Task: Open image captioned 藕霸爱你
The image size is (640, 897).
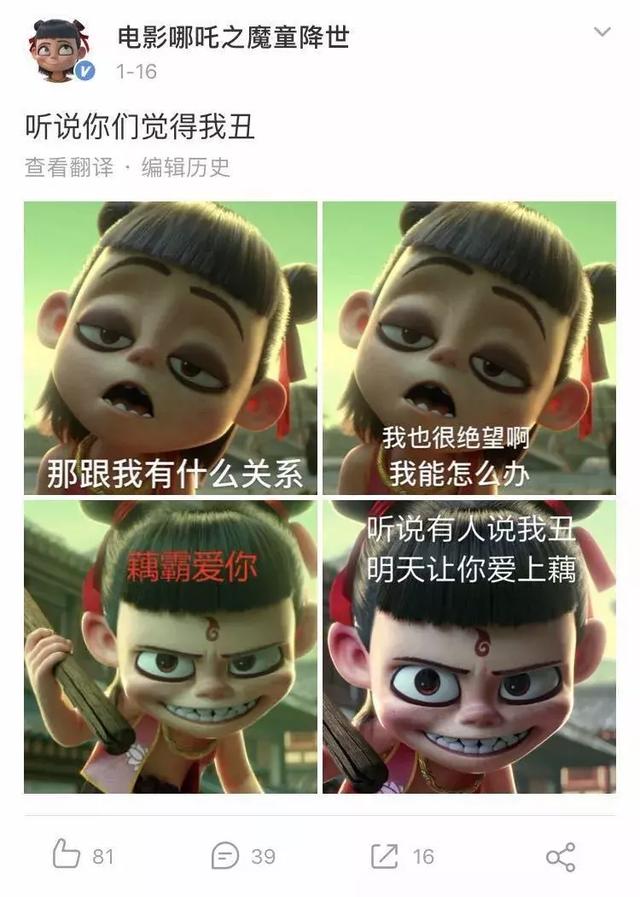Action: 170,646
